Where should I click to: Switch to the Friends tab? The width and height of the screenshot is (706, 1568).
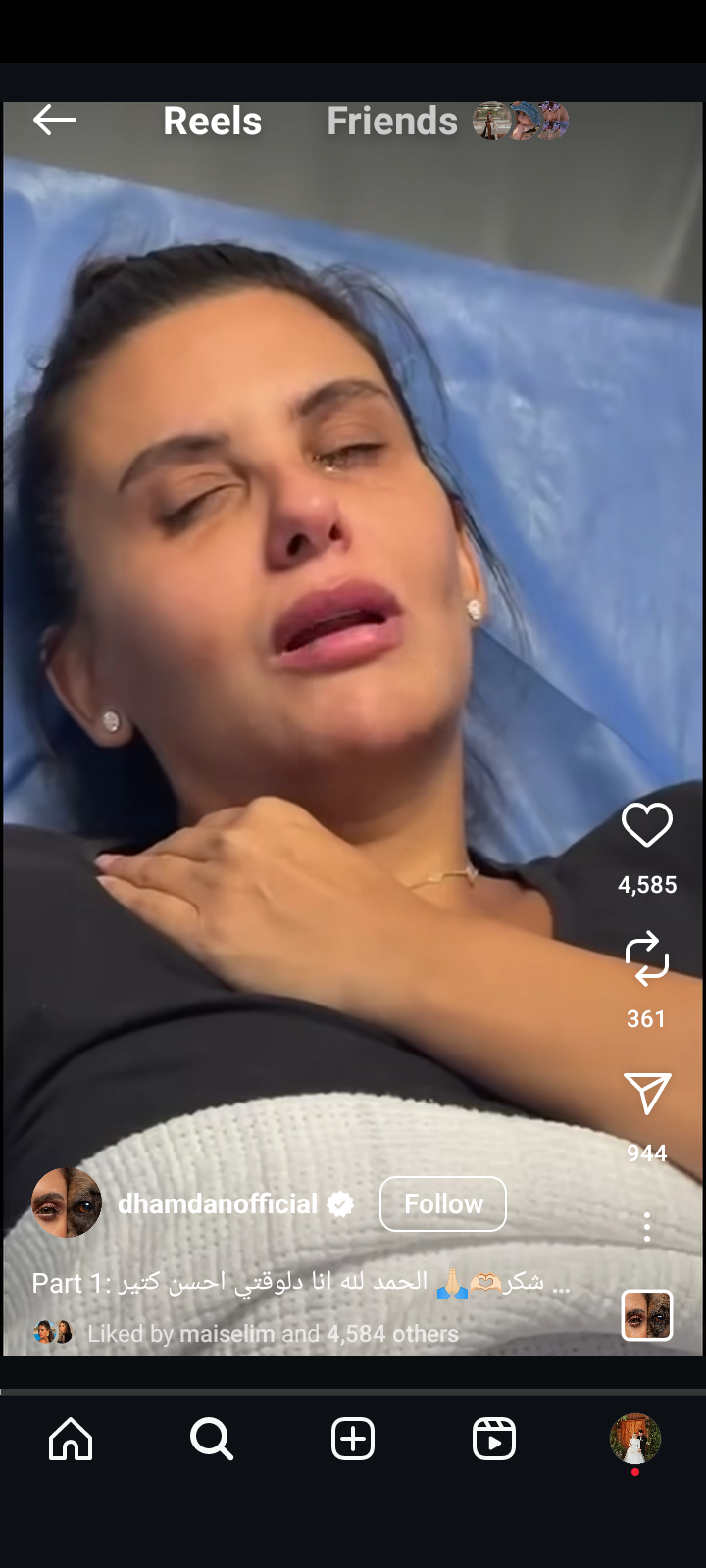tap(392, 122)
